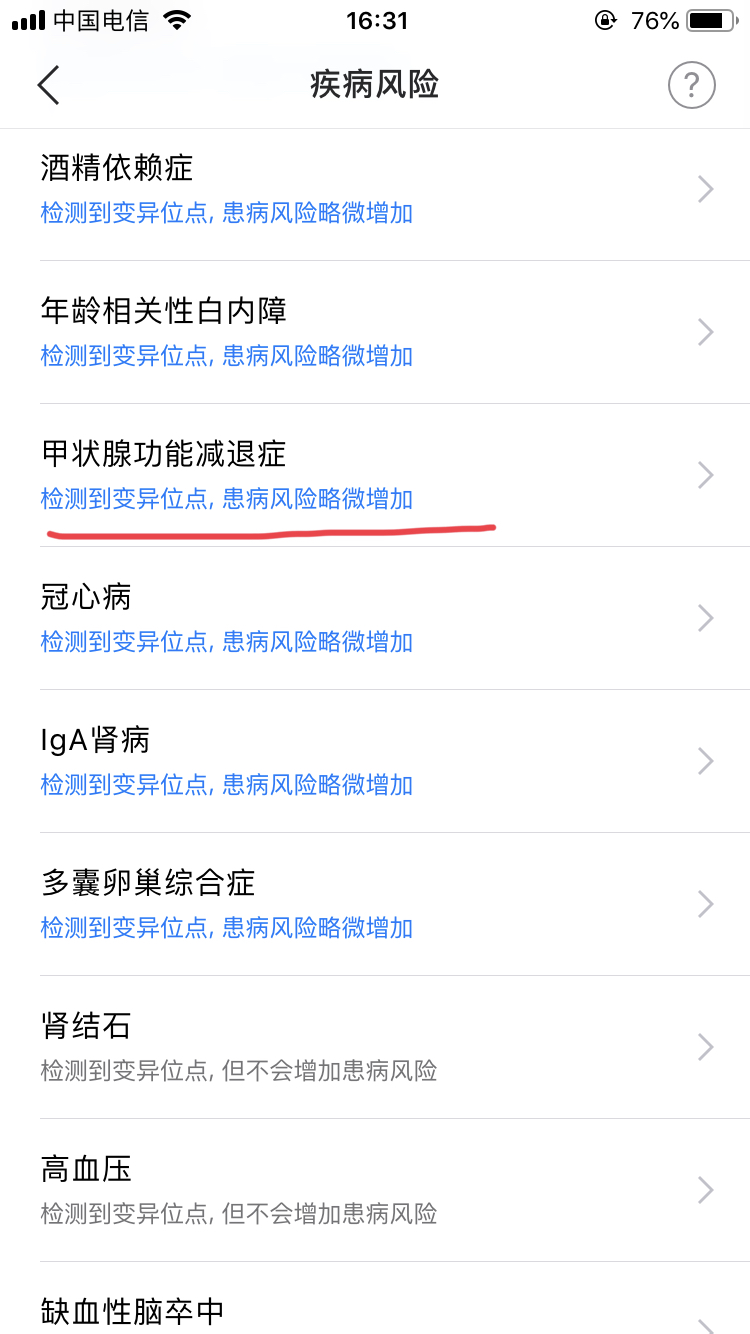Select the 多囊卵巢综合症 row
The height and width of the screenshot is (1334, 750).
tap(375, 904)
